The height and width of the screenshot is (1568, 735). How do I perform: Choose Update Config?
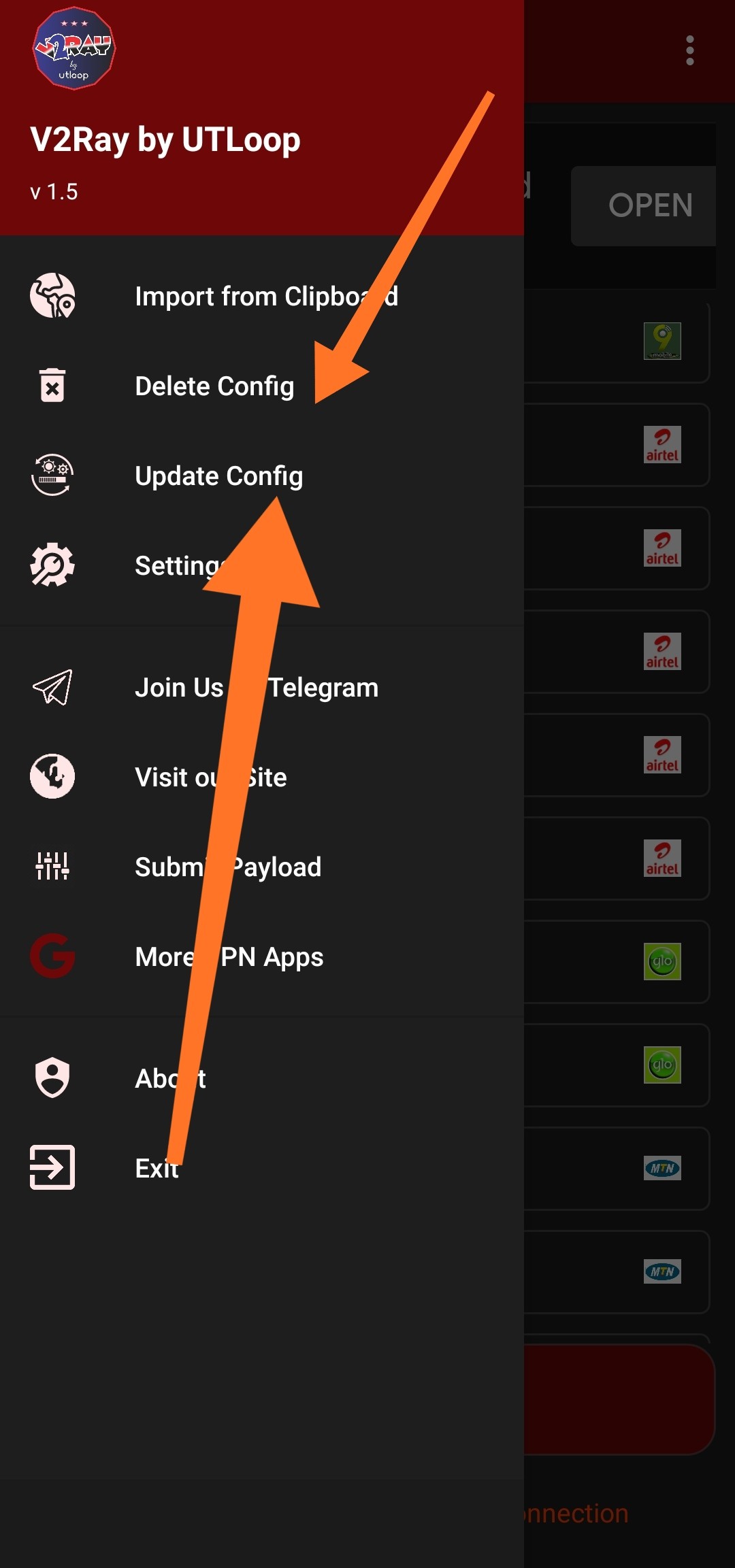262,476
